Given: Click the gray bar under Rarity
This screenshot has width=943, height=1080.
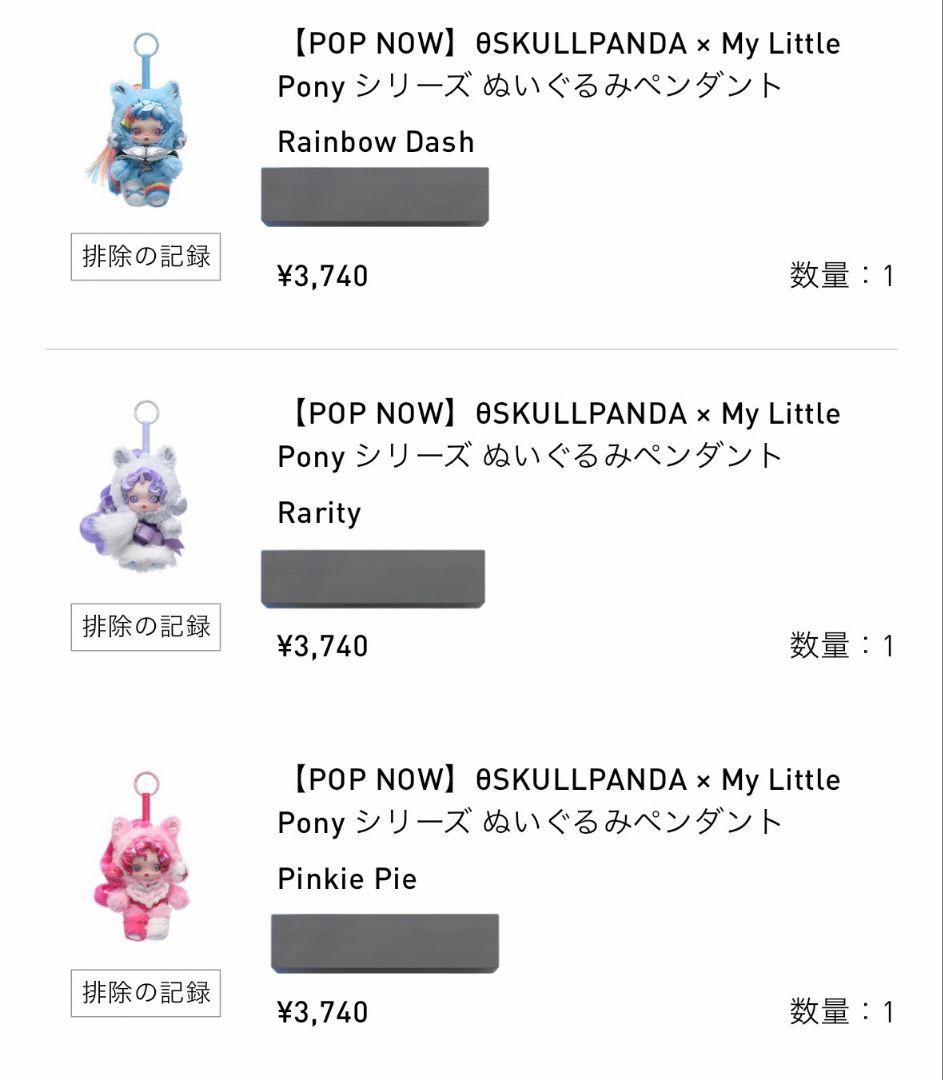Looking at the screenshot, I should (375, 579).
